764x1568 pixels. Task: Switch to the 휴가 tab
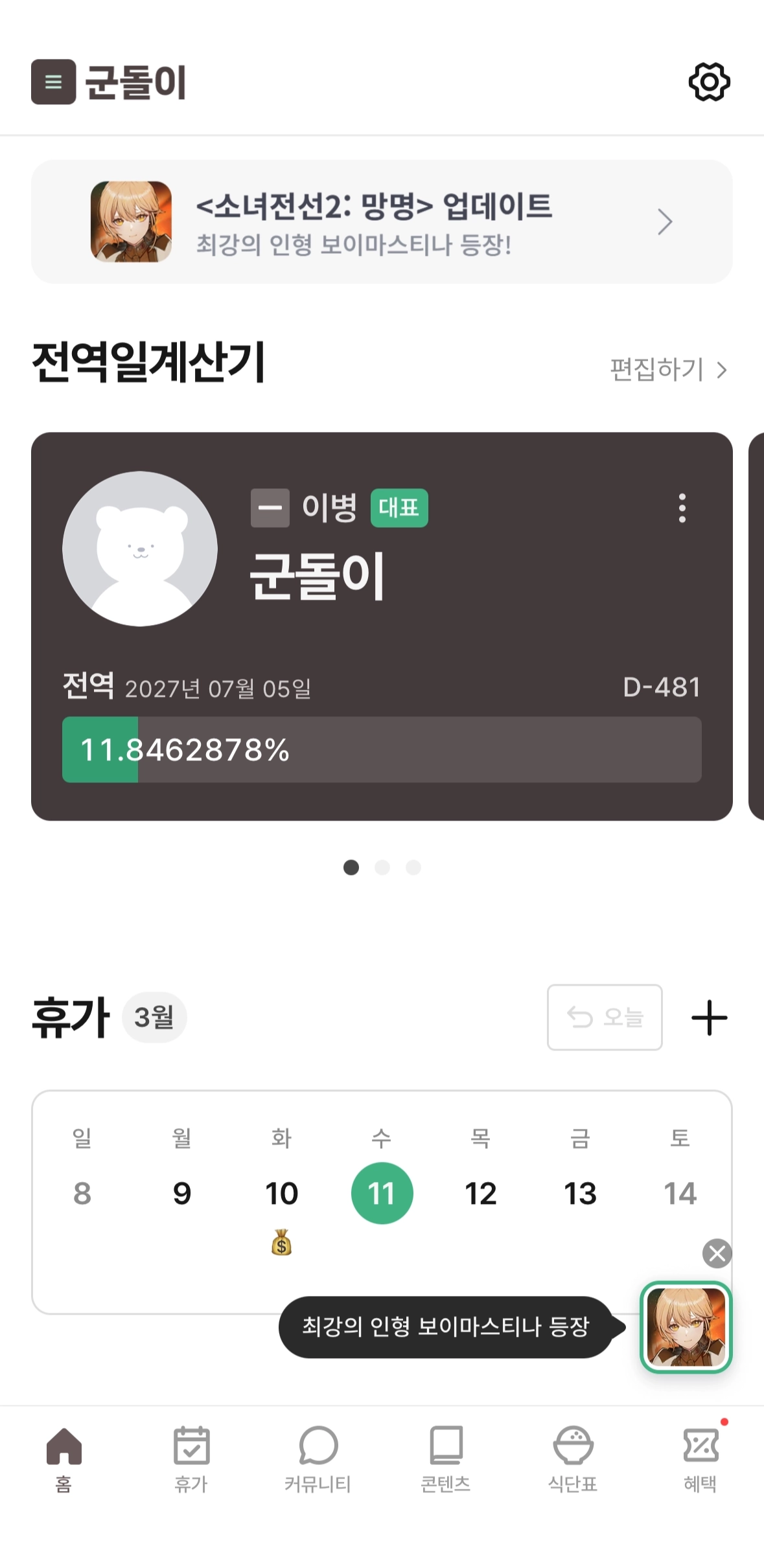tap(191, 1457)
